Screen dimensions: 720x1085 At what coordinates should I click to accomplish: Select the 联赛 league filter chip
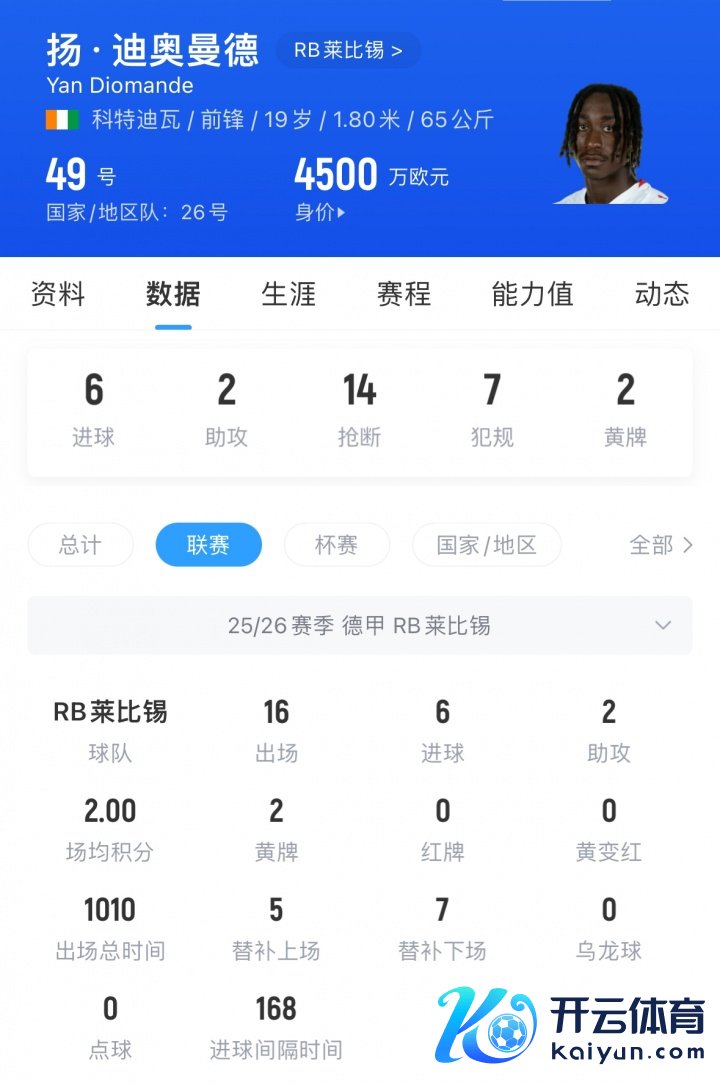[x=208, y=545]
